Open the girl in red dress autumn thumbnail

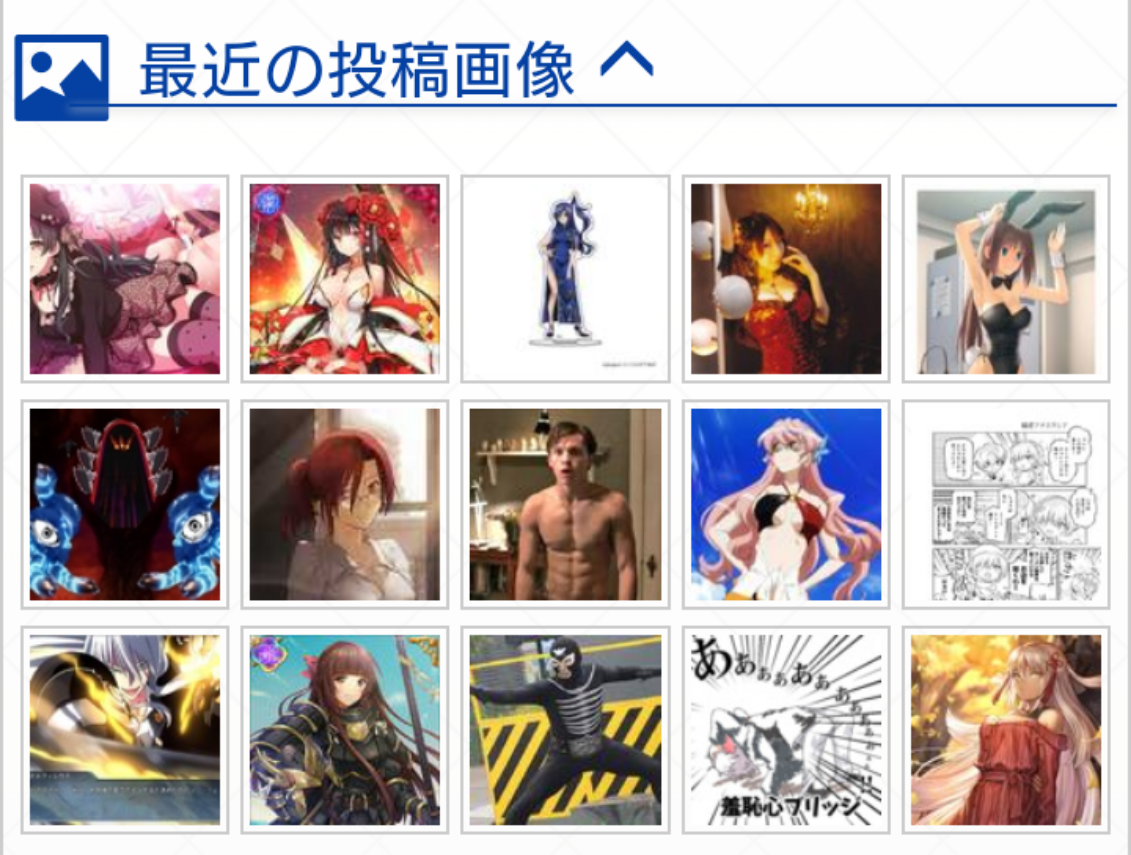click(x=1005, y=729)
